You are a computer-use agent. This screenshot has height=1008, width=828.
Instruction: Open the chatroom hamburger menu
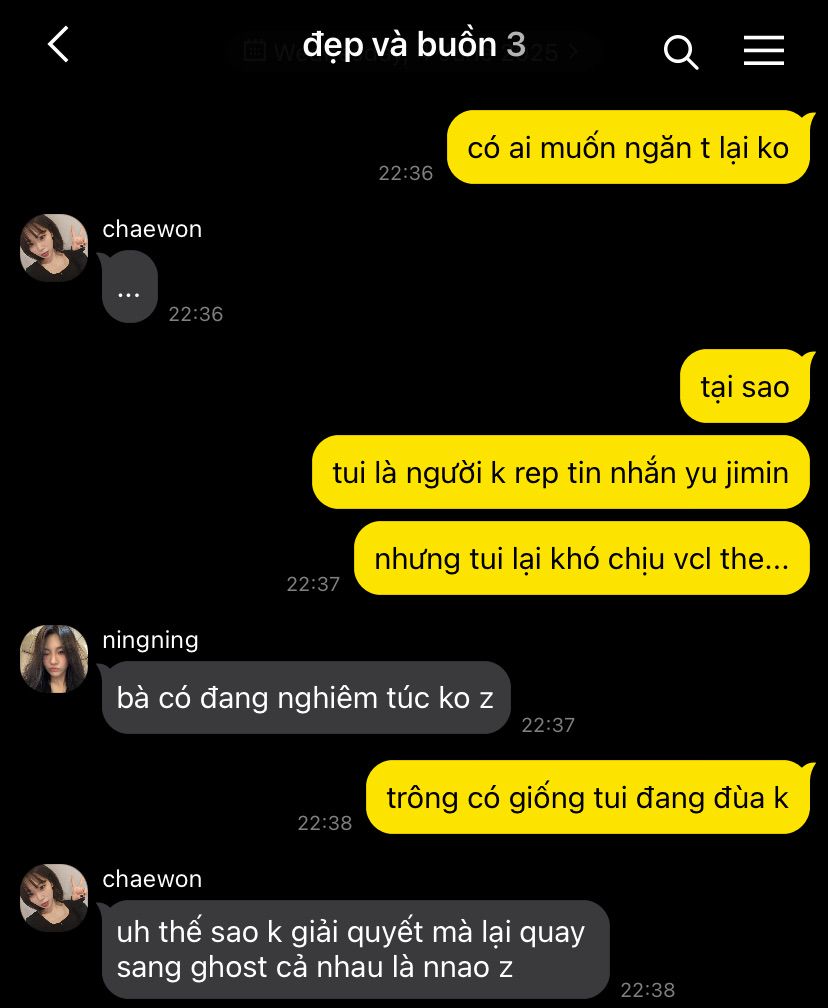(763, 50)
